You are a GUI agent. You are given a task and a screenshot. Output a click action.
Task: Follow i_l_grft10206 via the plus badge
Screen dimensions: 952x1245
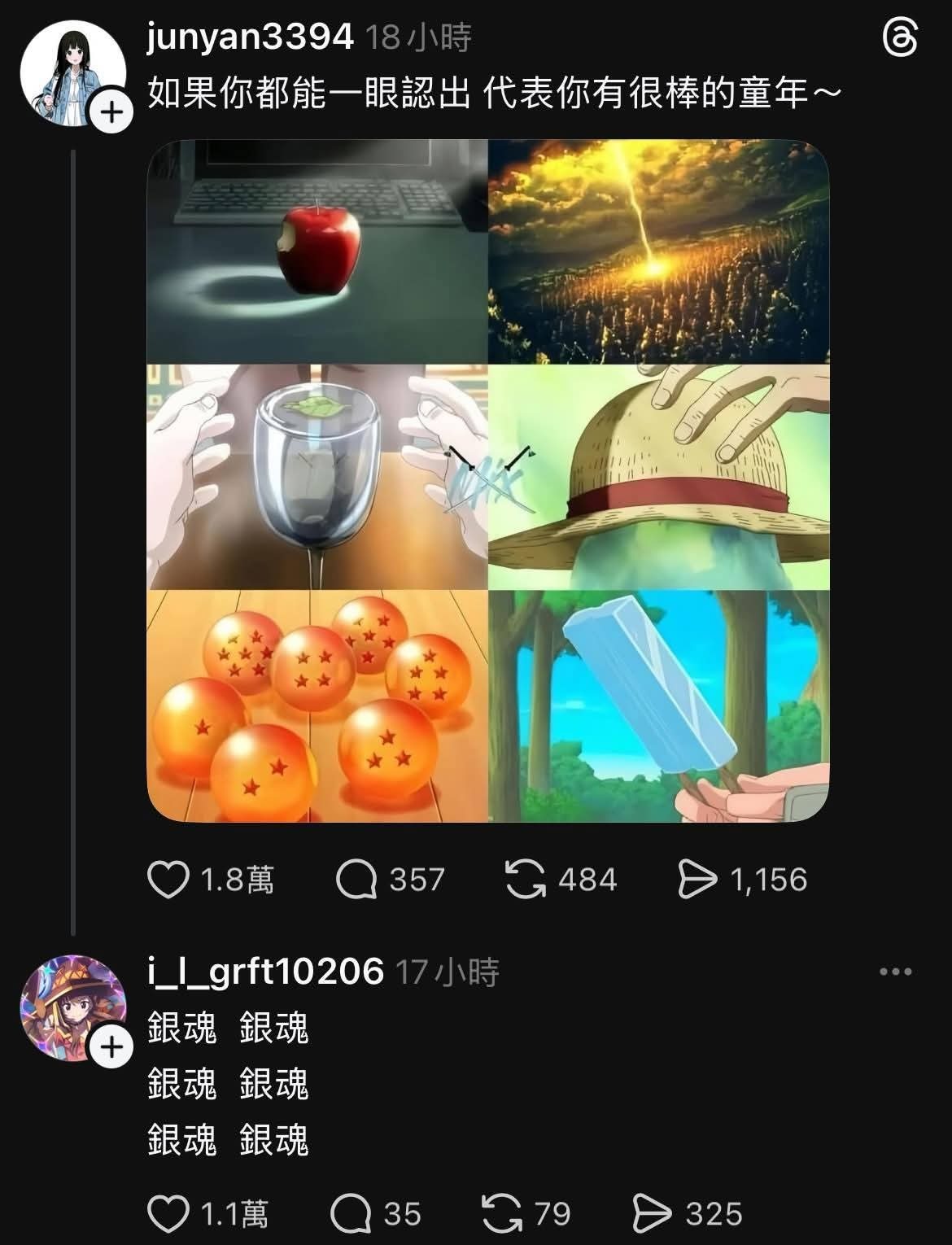(x=111, y=1046)
